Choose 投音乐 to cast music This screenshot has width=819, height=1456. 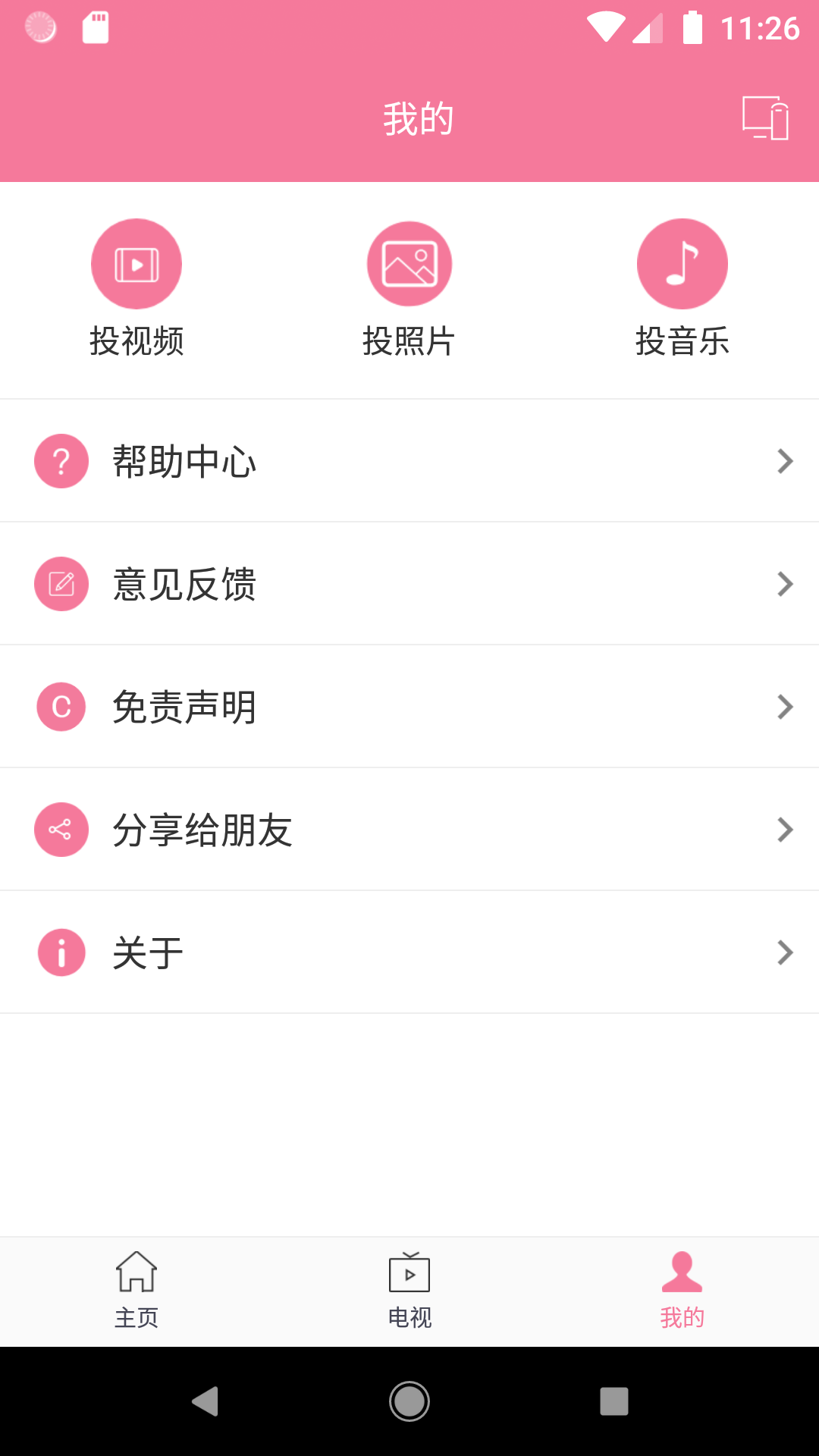[682, 288]
